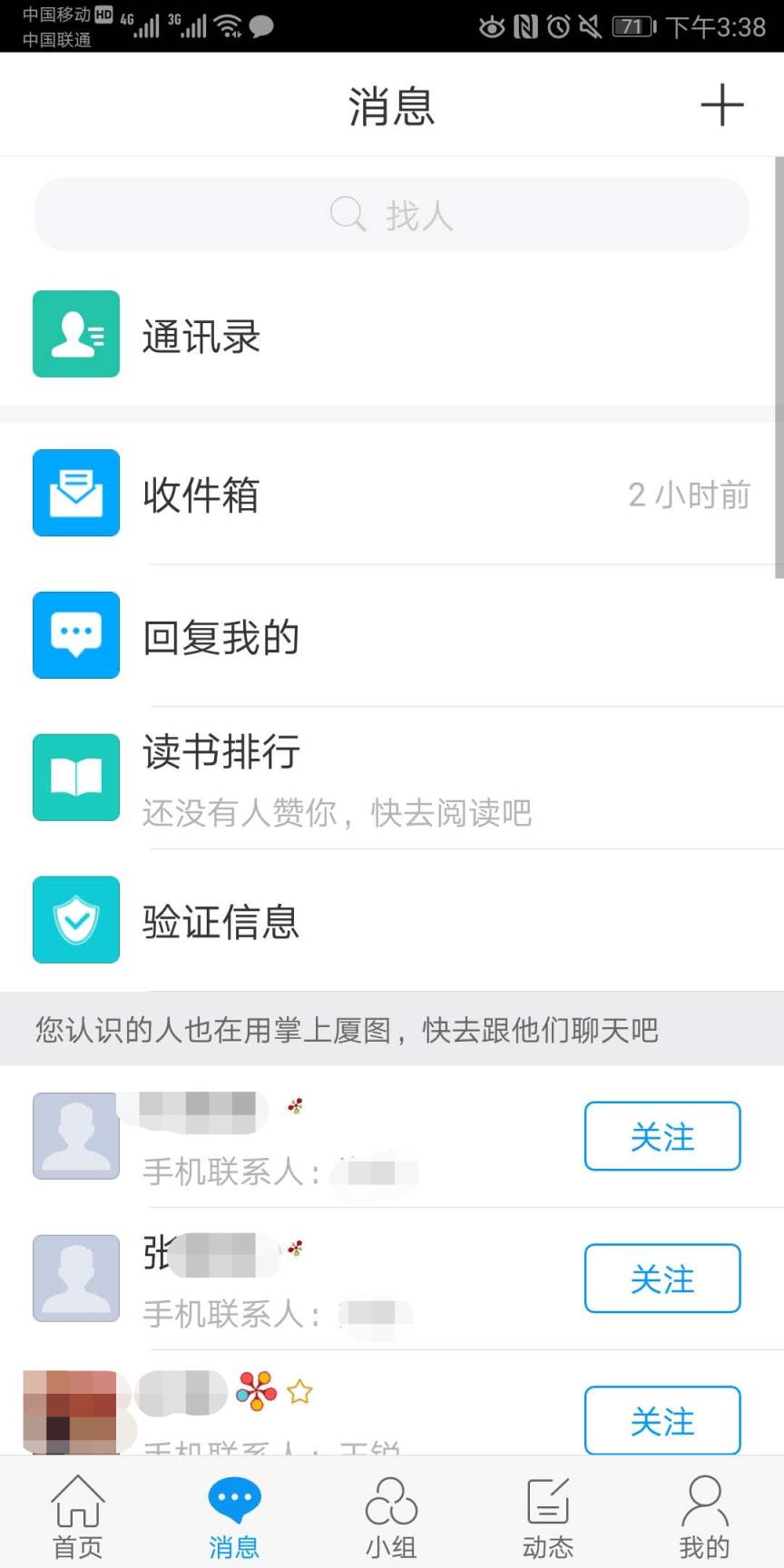
Task: Switch to the 消息 messages tab
Action: [x=233, y=1504]
